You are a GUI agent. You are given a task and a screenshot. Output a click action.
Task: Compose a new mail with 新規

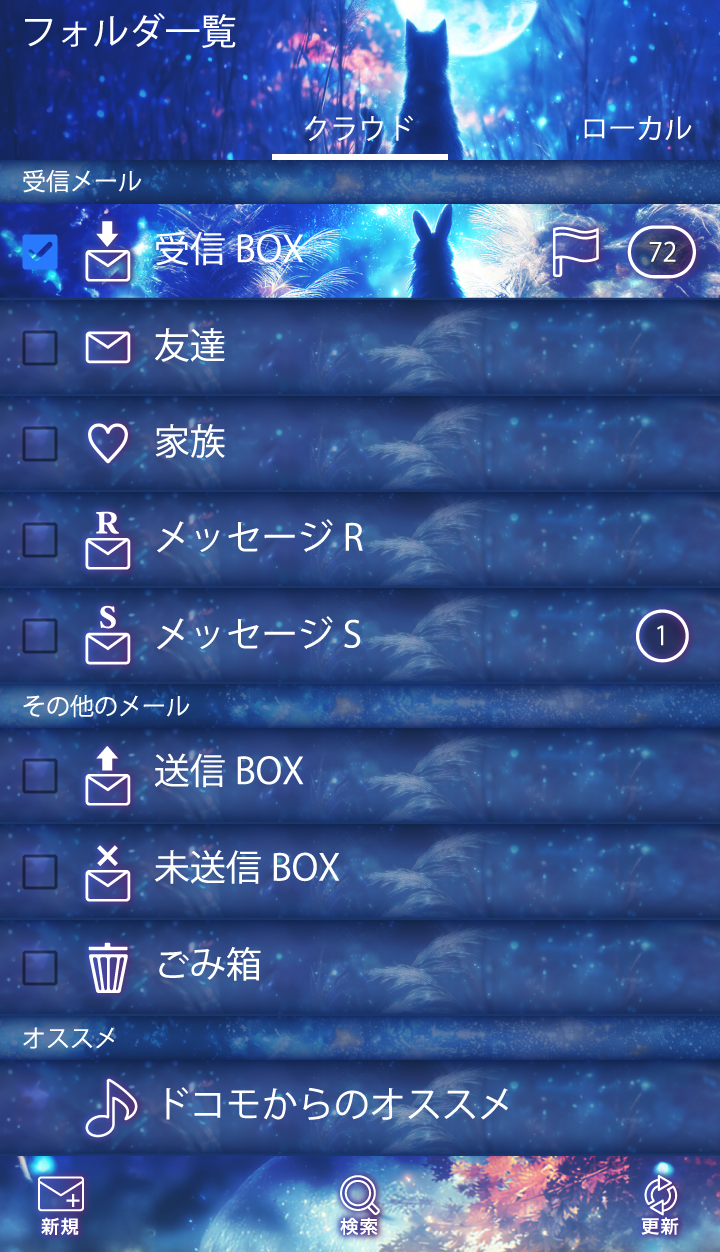[x=60, y=1205]
